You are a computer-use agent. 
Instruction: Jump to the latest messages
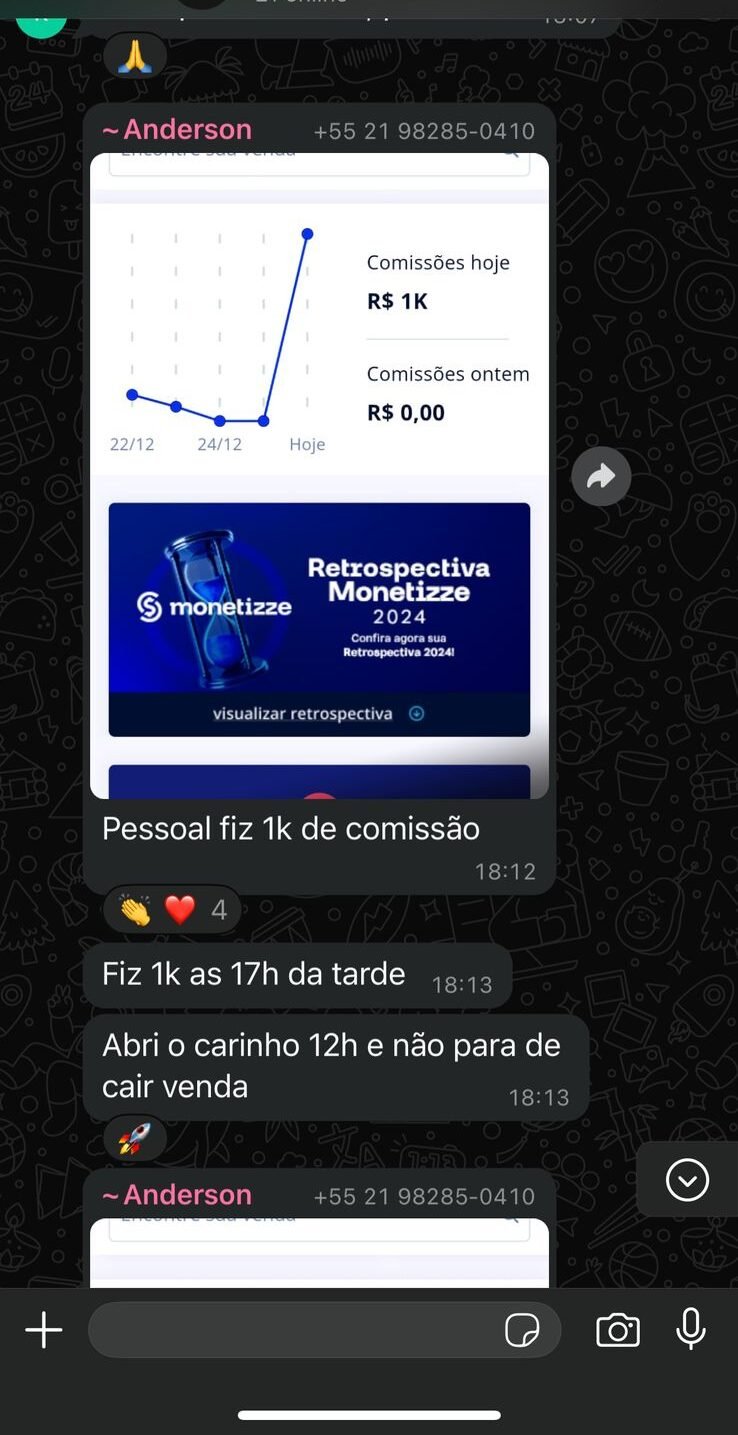point(687,1180)
